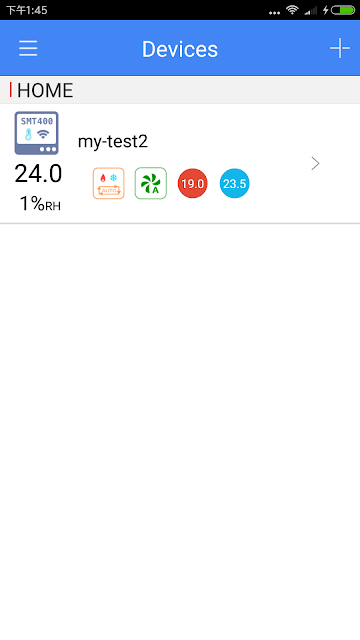Viewport: 360px width, 640px height.
Task: Expand my-test2 with the chevron arrow
Action: (315, 164)
